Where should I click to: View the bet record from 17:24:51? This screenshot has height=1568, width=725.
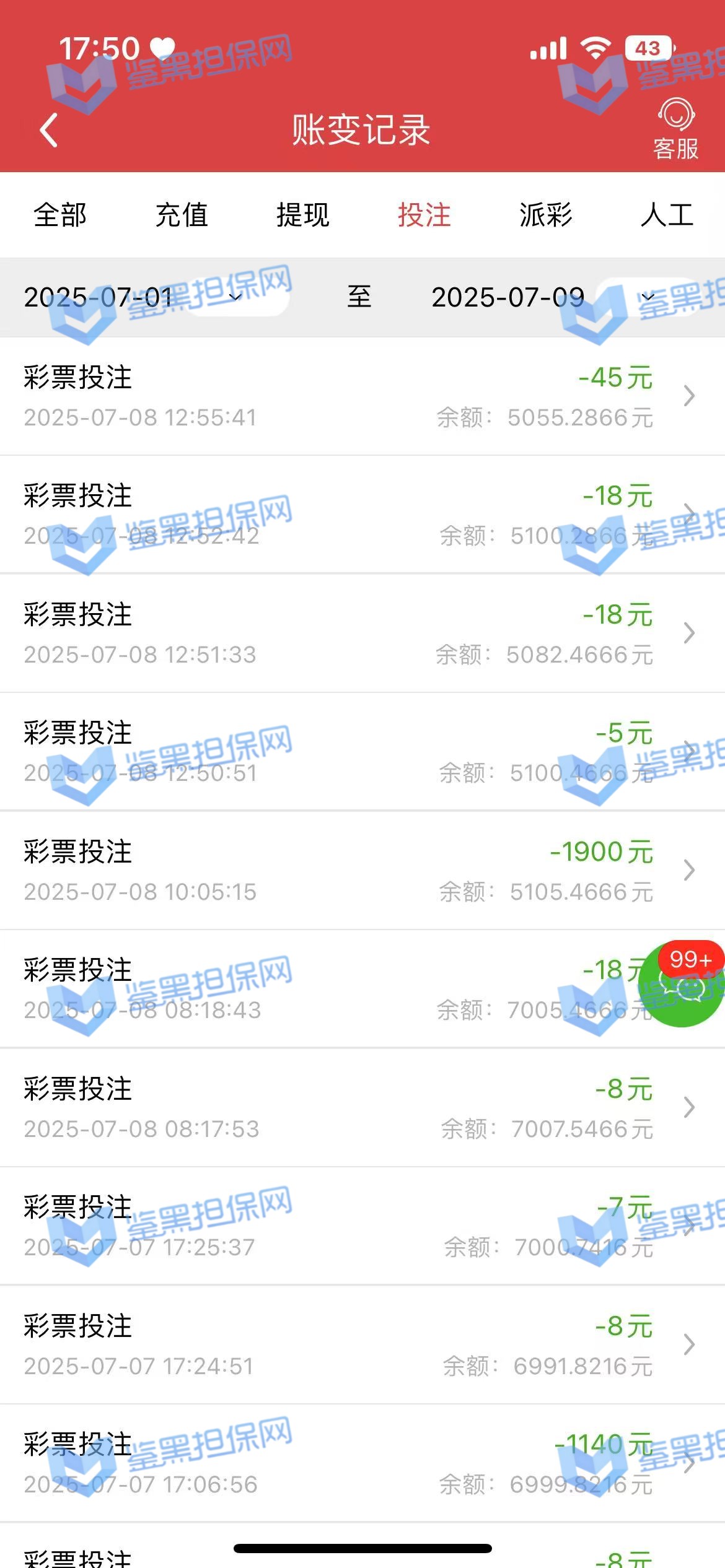[x=362, y=1345]
